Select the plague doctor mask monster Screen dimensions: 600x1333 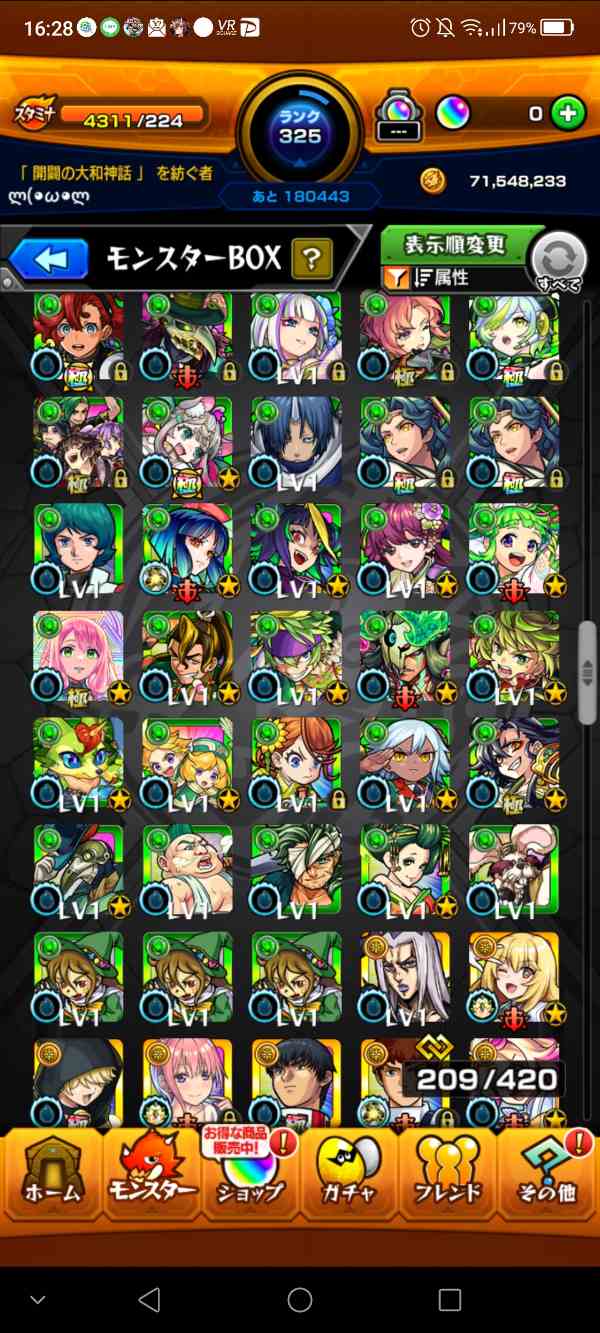79,868
